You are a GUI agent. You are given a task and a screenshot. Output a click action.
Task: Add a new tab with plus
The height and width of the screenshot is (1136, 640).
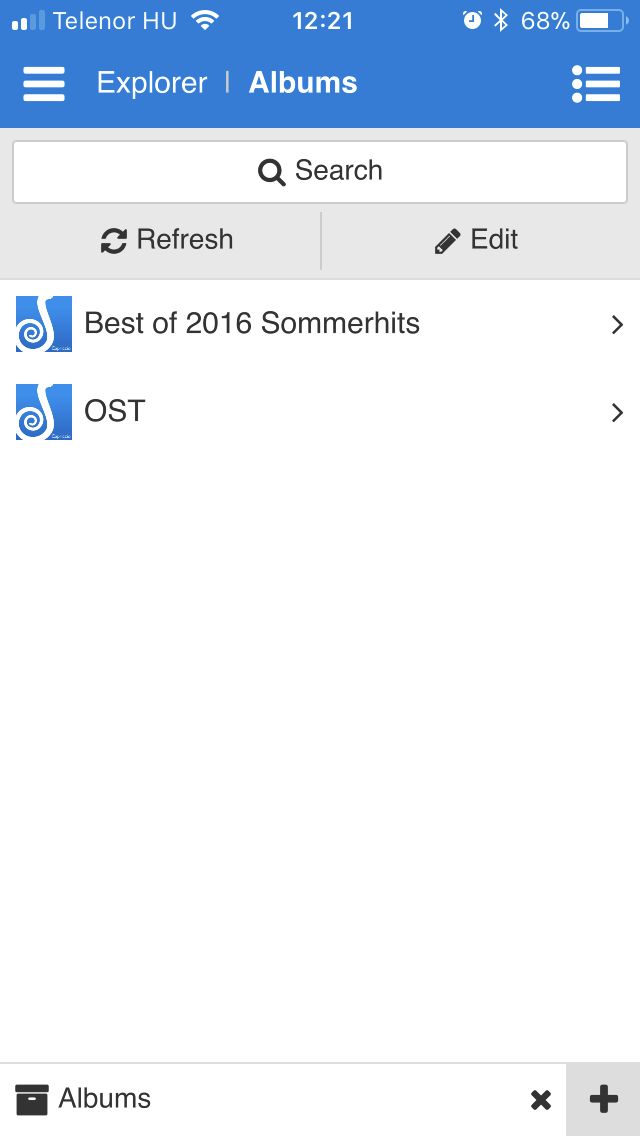[x=603, y=1100]
